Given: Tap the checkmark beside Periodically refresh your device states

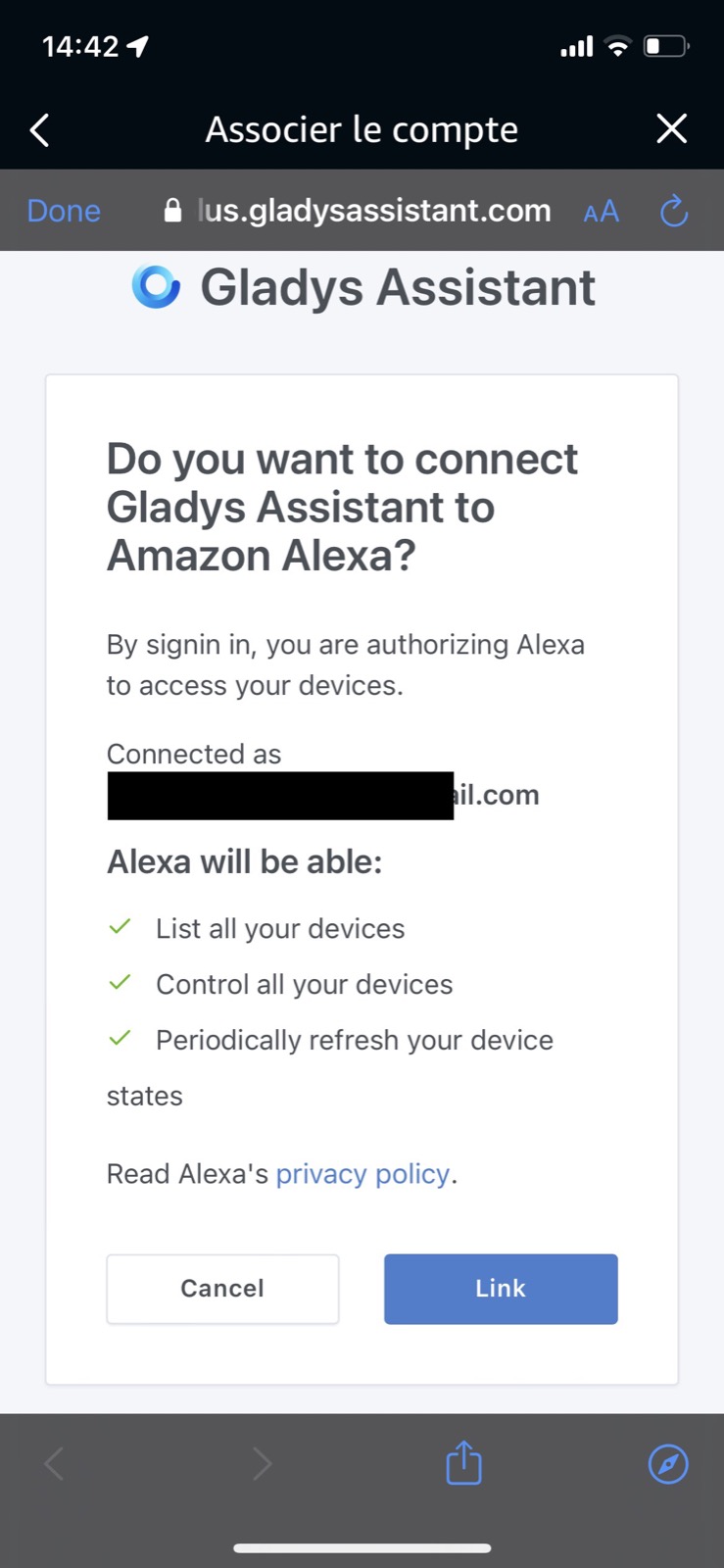Looking at the screenshot, I should [x=120, y=1038].
